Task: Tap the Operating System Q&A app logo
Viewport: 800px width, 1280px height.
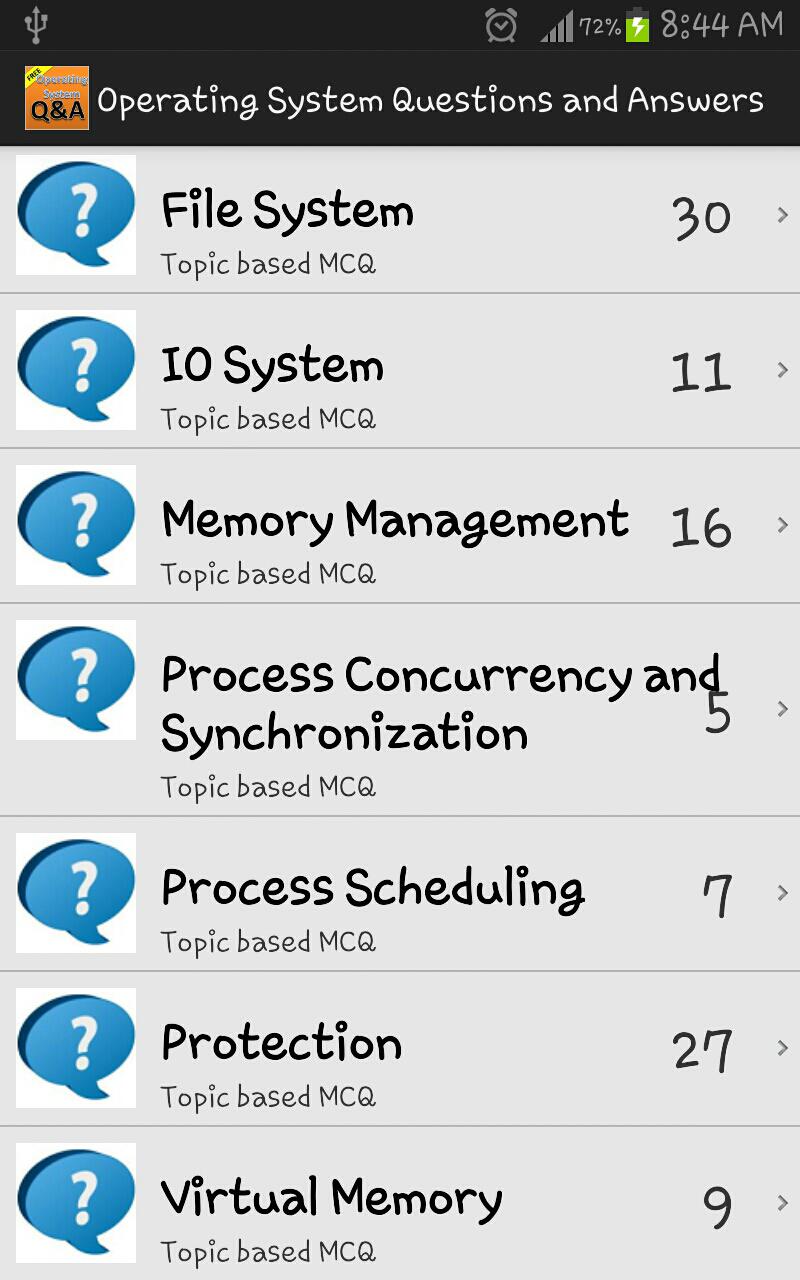Action: coord(56,100)
